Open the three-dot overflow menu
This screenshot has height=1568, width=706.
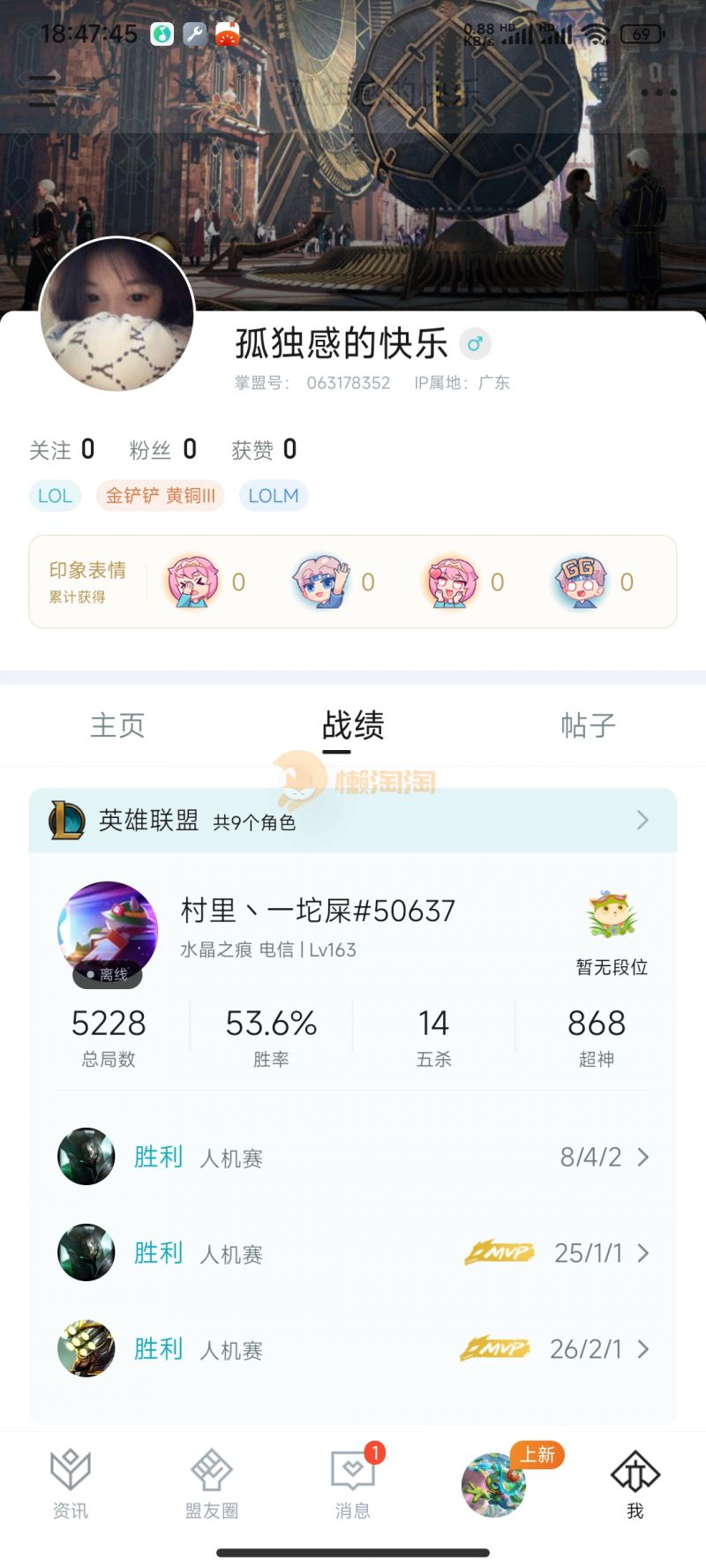(658, 93)
